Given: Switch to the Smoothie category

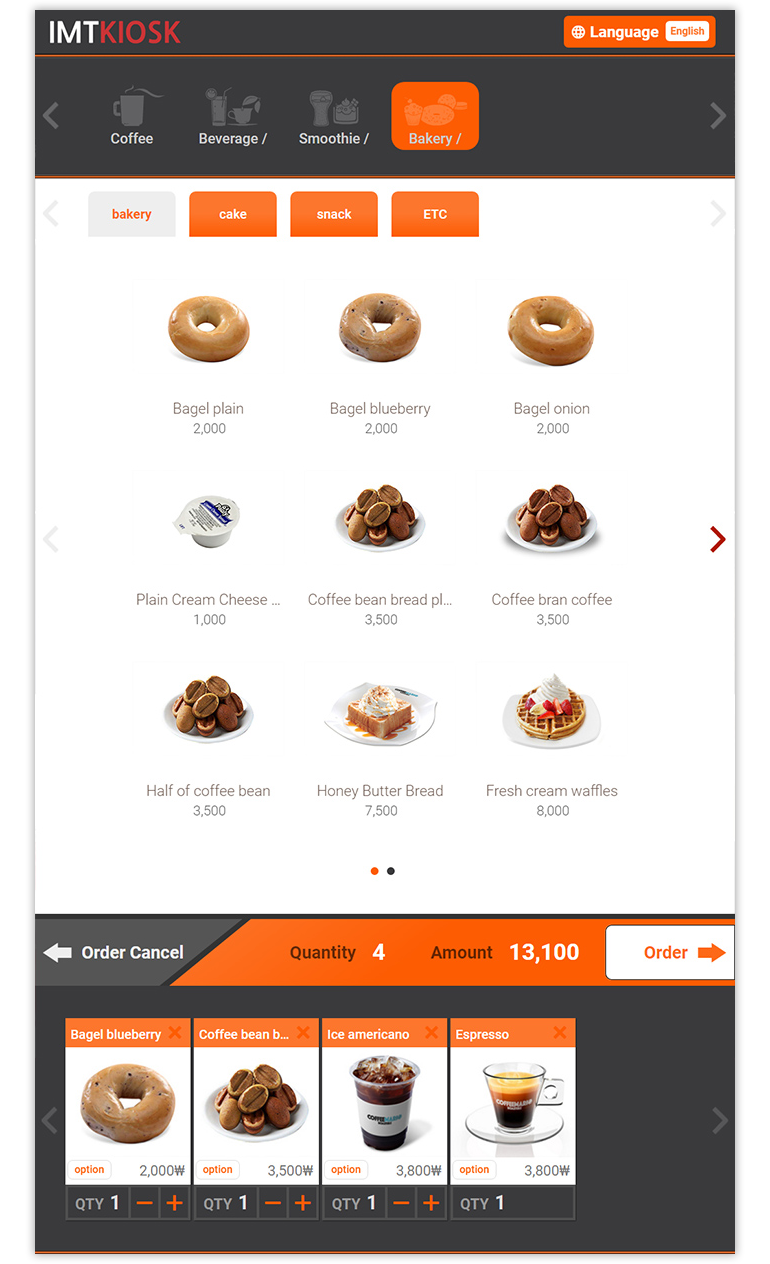Looking at the screenshot, I should tap(334, 117).
